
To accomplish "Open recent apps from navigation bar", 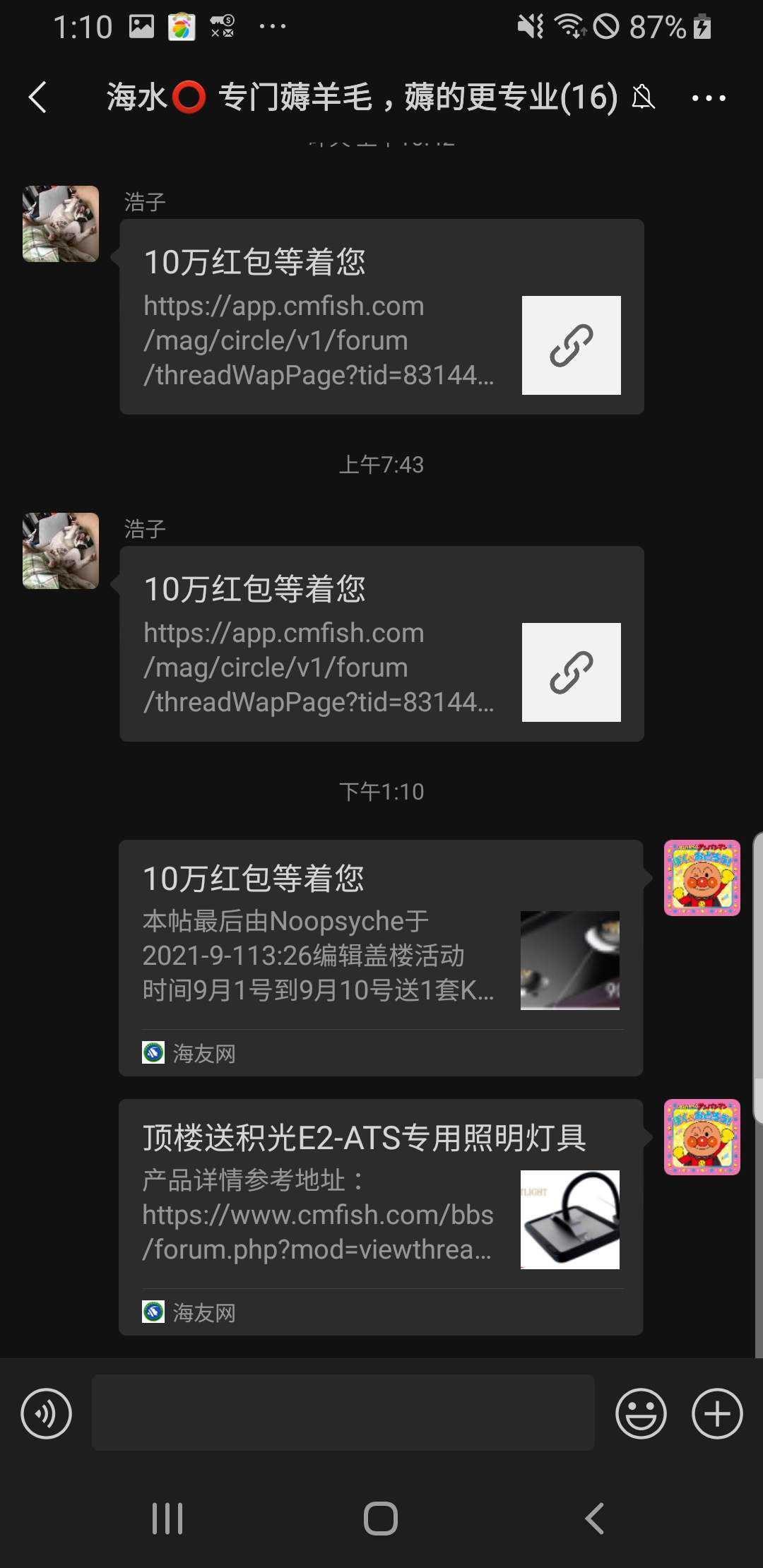I will pos(167,1518).
